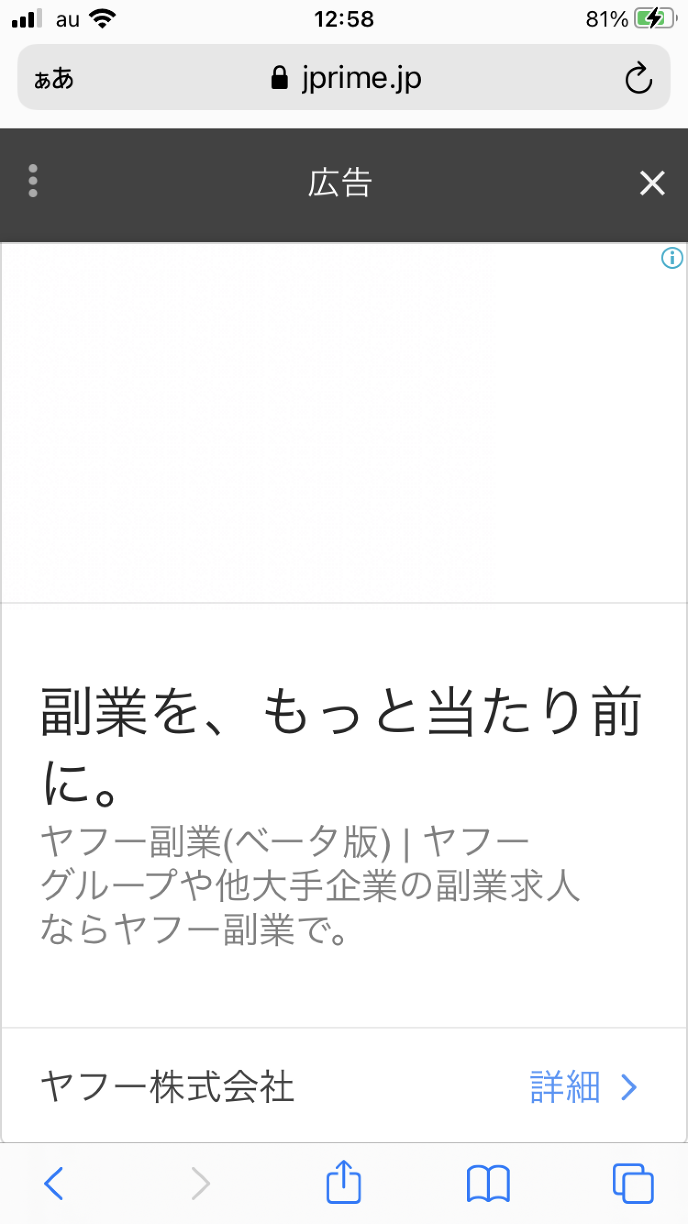Image resolution: width=688 pixels, height=1224 pixels.
Task: Open the ぁあ reader options
Action: [54, 78]
